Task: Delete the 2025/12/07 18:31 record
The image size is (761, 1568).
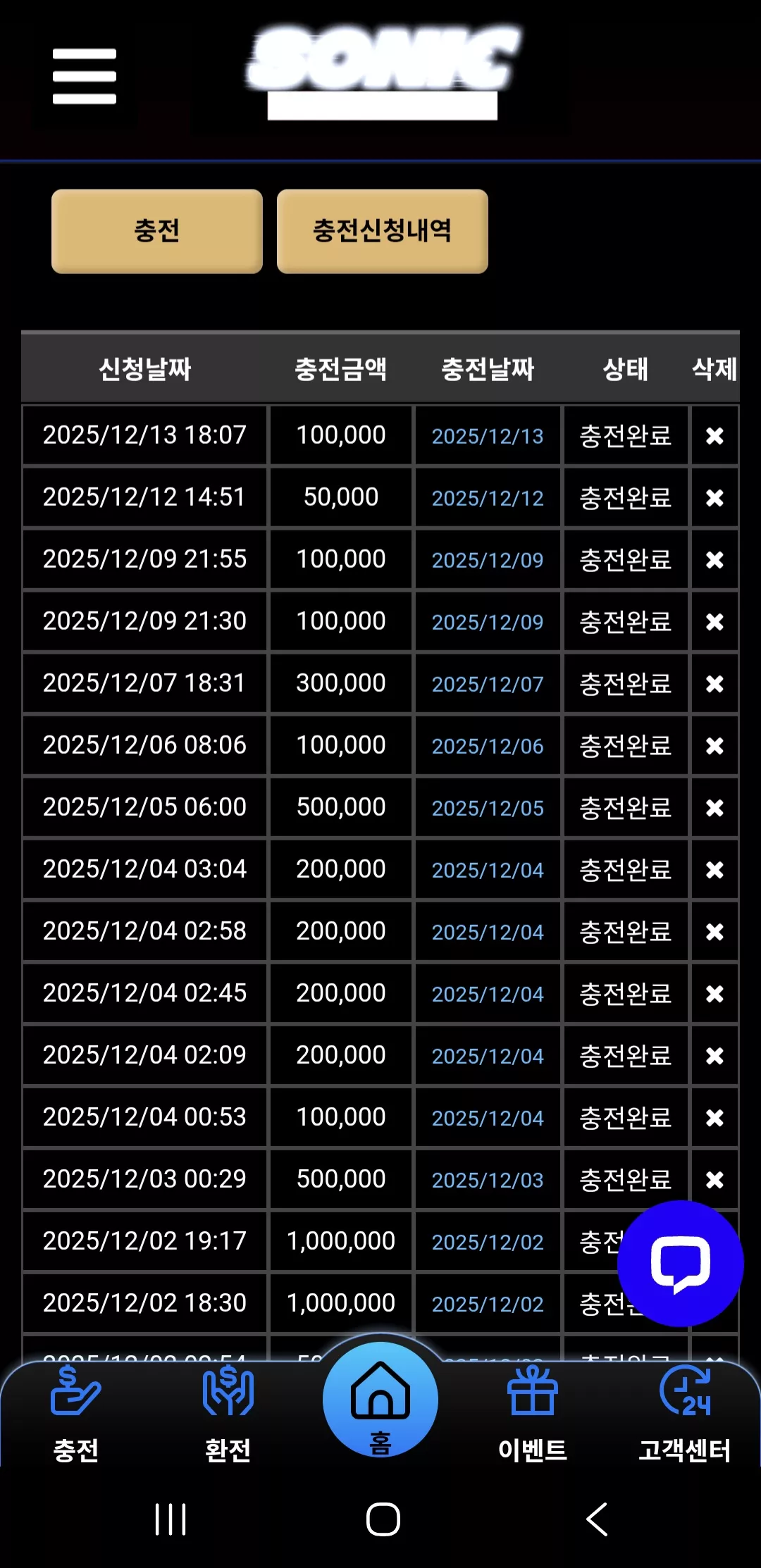Action: pyautogui.click(x=714, y=684)
